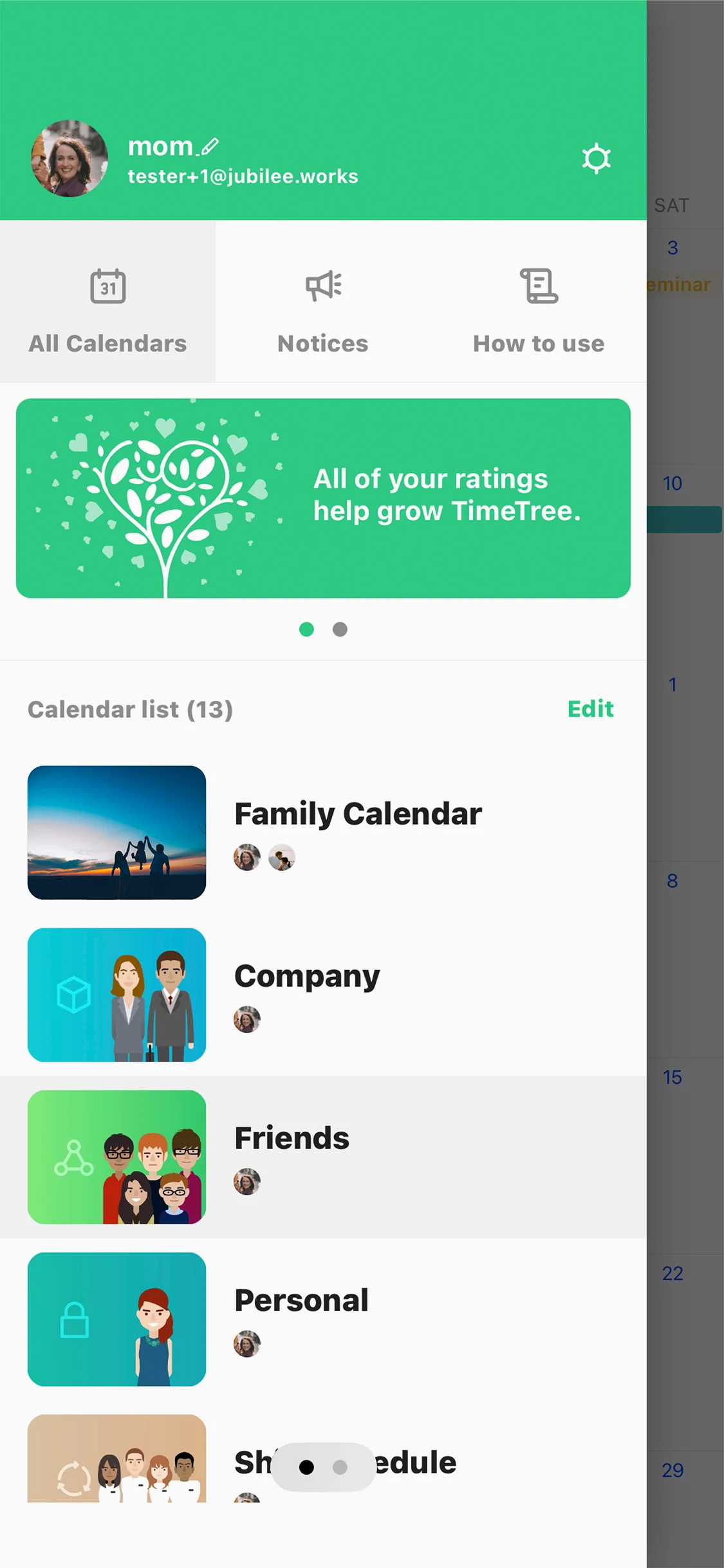This screenshot has height=1568, width=724.
Task: Open the Notices section
Action: click(323, 301)
